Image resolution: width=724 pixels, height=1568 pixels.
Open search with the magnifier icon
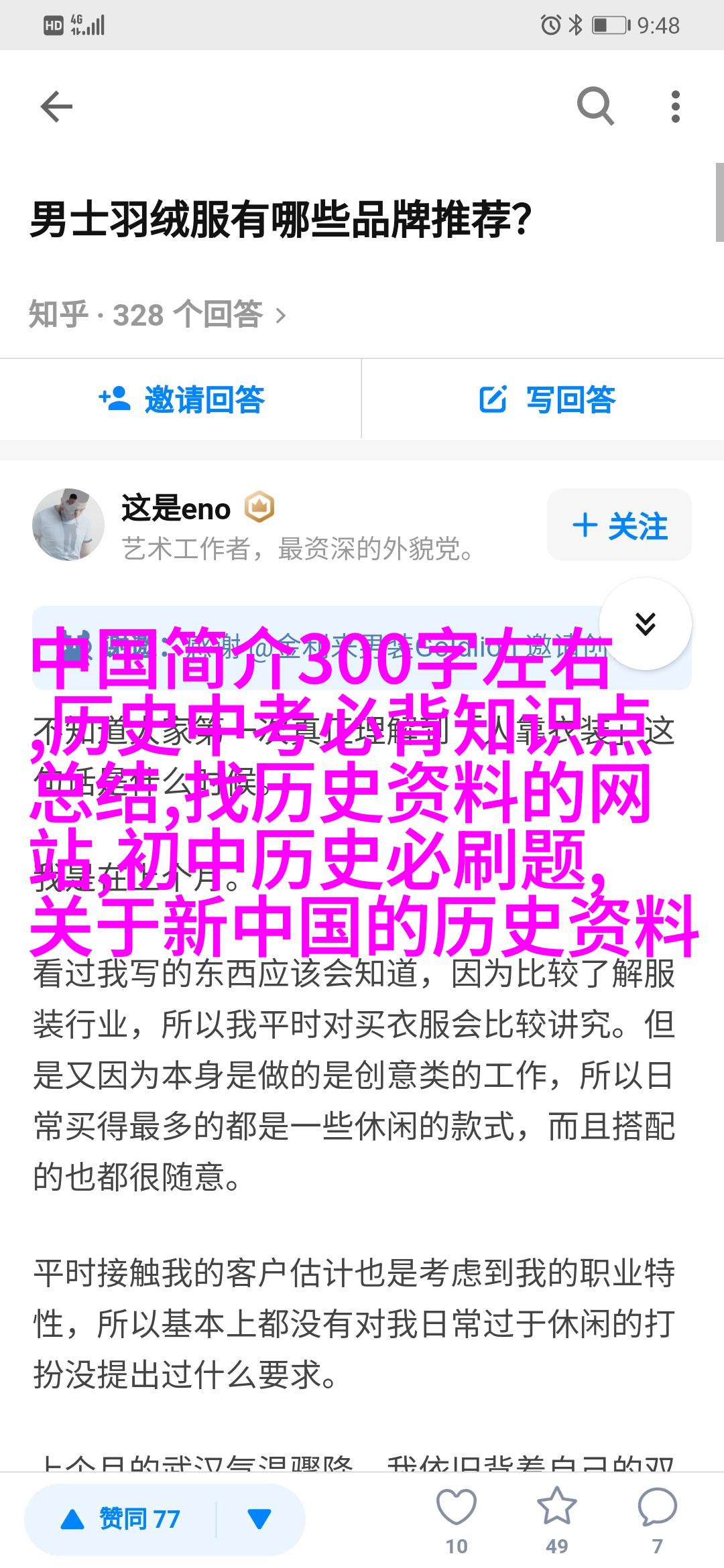click(595, 107)
